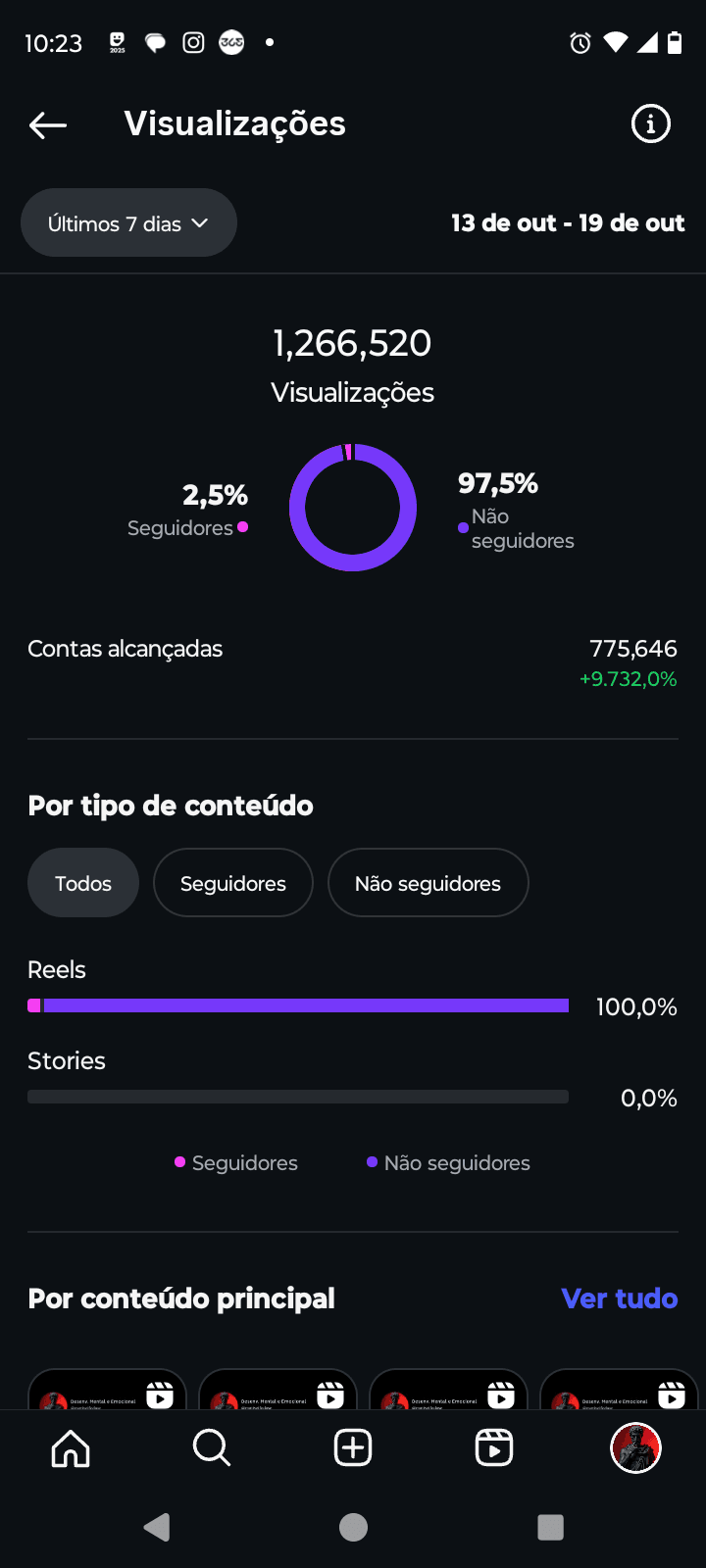
Task: Tap the system home button
Action: pyautogui.click(x=353, y=1527)
